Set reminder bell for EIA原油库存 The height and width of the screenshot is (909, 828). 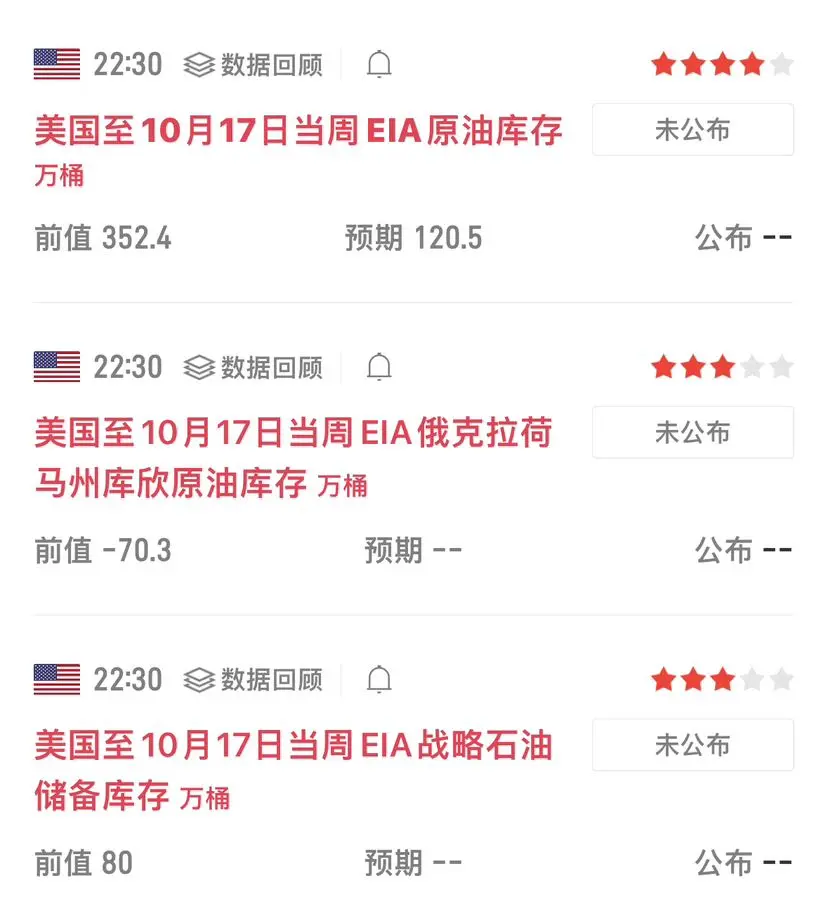click(379, 65)
